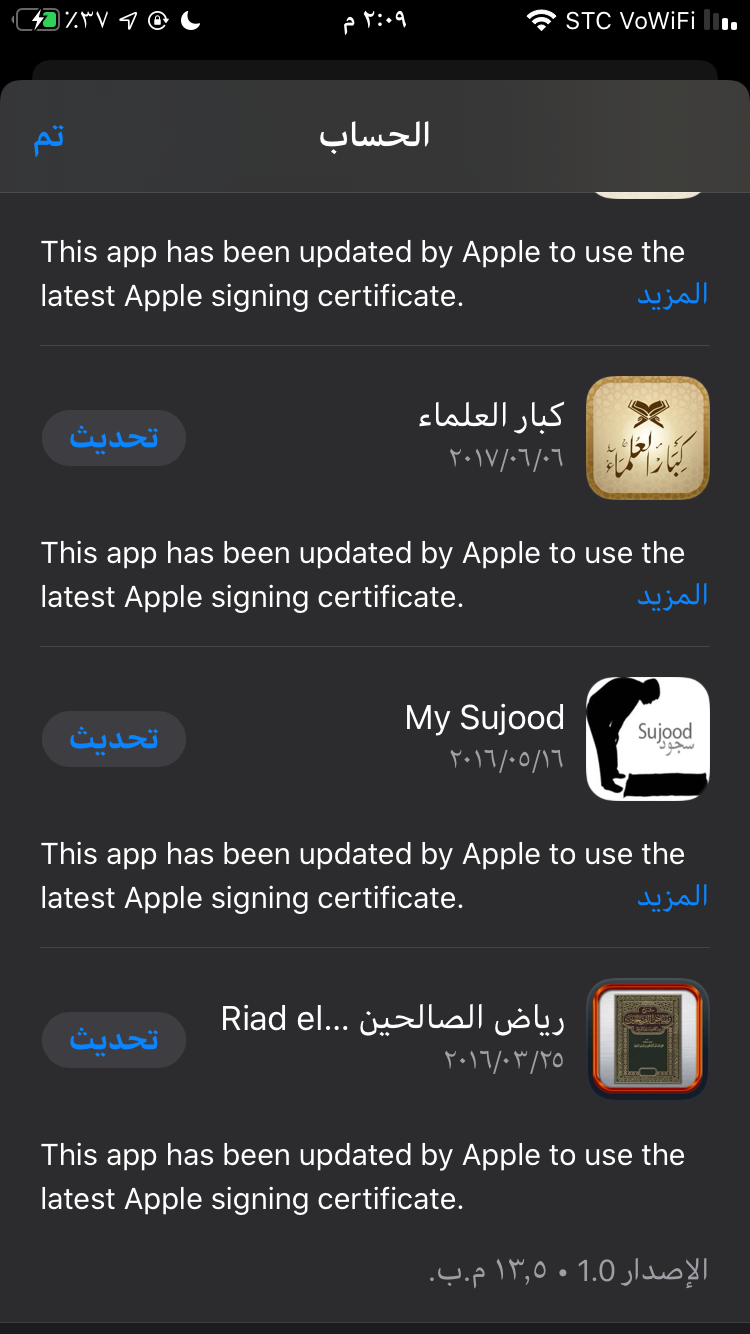Expand المزيد under كبار العلماء update notes
Screen dimensions: 750x1334
(x=672, y=596)
